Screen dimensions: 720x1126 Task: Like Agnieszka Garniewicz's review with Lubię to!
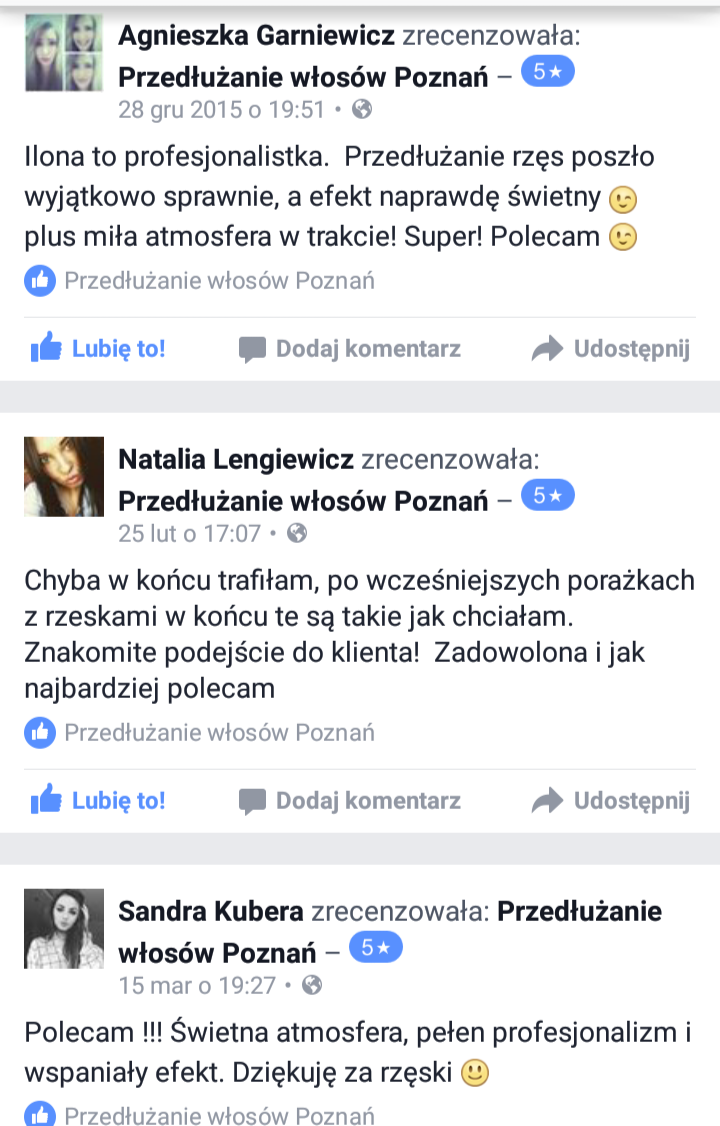point(98,348)
